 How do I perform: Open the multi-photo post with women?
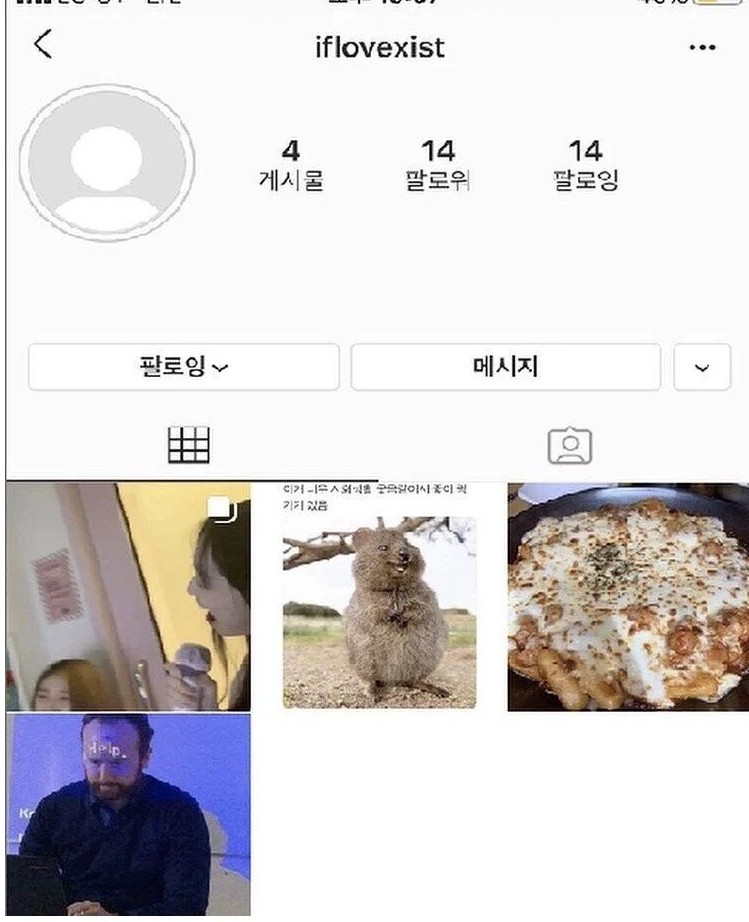(x=128, y=596)
